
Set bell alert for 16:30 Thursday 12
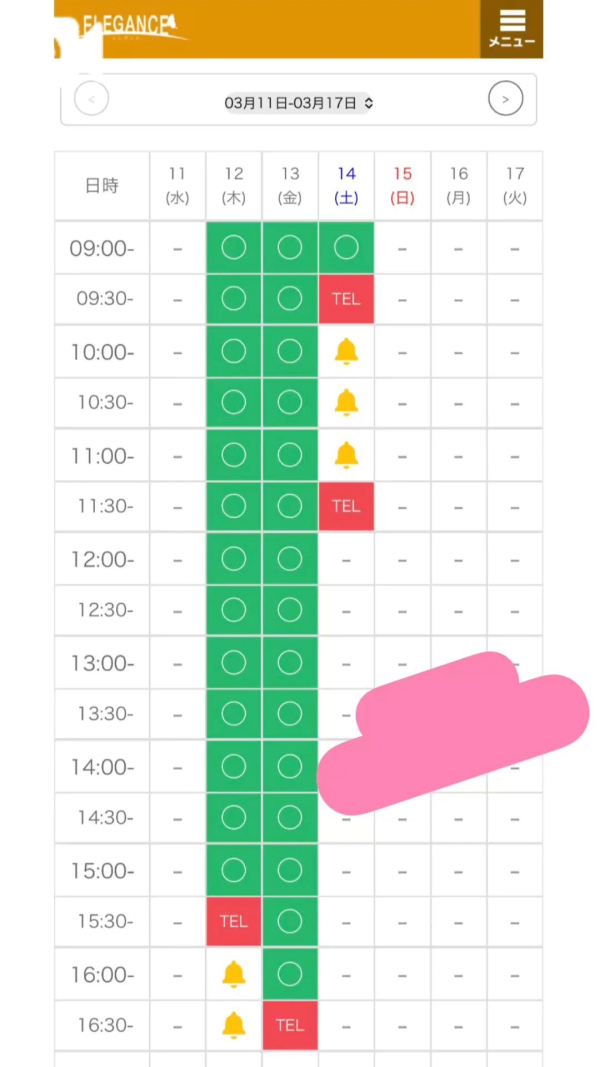coord(233,1025)
